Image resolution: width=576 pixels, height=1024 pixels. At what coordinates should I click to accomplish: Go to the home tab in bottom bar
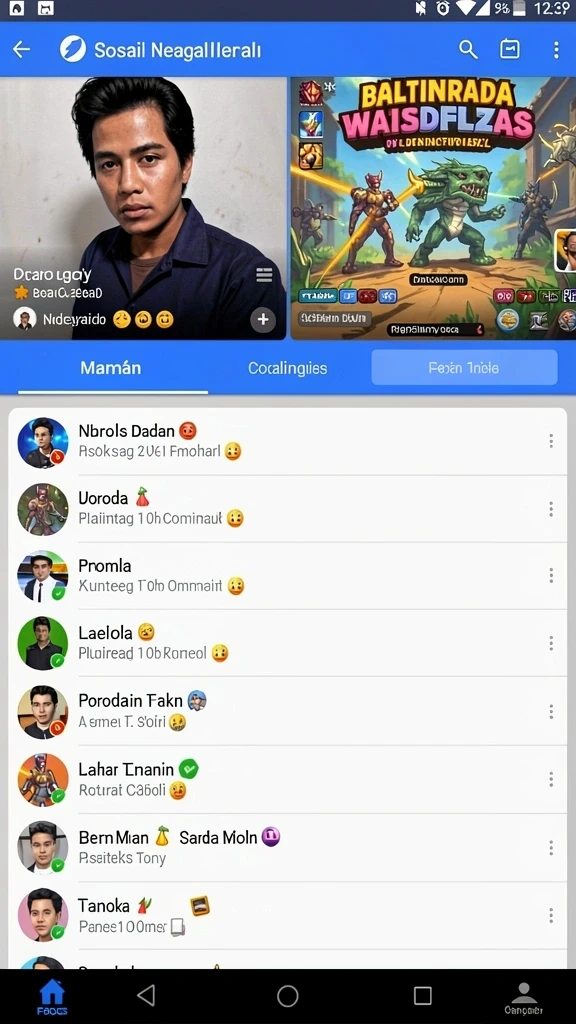tap(52, 998)
